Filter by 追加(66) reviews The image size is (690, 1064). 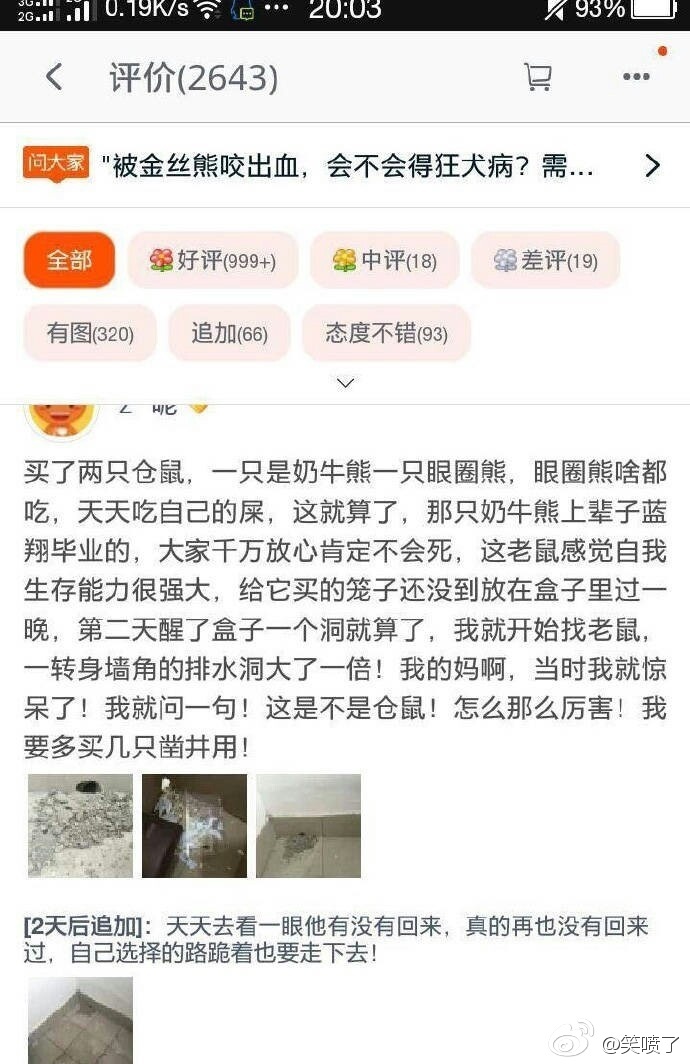tap(229, 333)
